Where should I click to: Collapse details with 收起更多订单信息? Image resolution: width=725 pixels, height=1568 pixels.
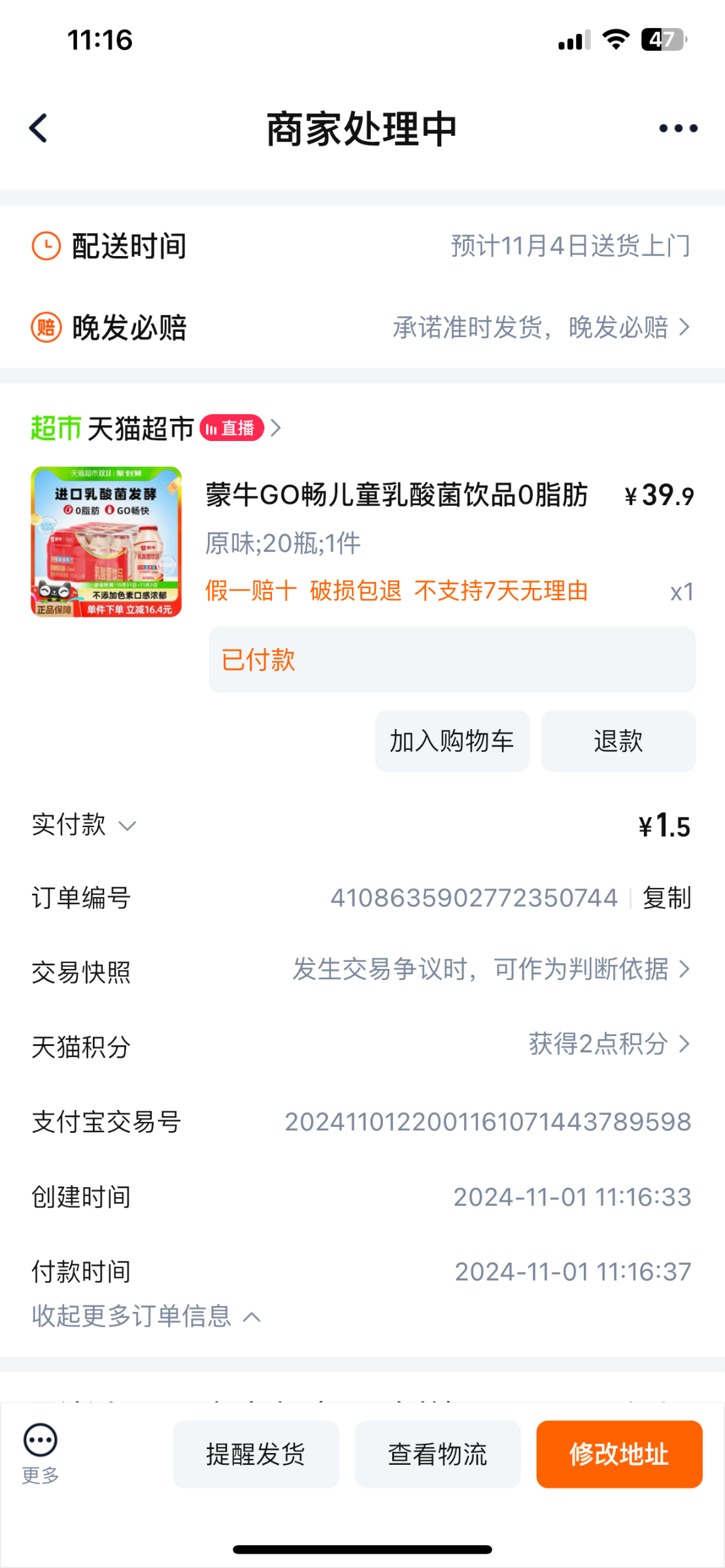point(146,1316)
